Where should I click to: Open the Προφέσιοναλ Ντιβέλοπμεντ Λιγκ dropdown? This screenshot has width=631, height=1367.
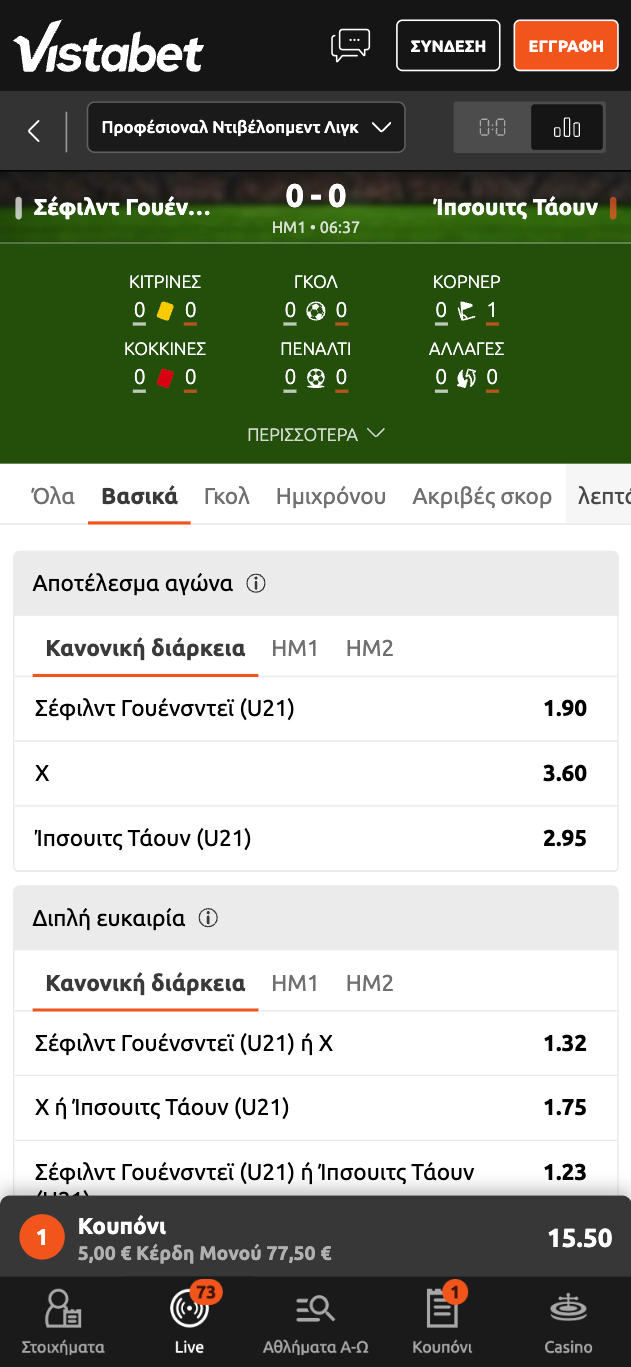click(x=246, y=127)
